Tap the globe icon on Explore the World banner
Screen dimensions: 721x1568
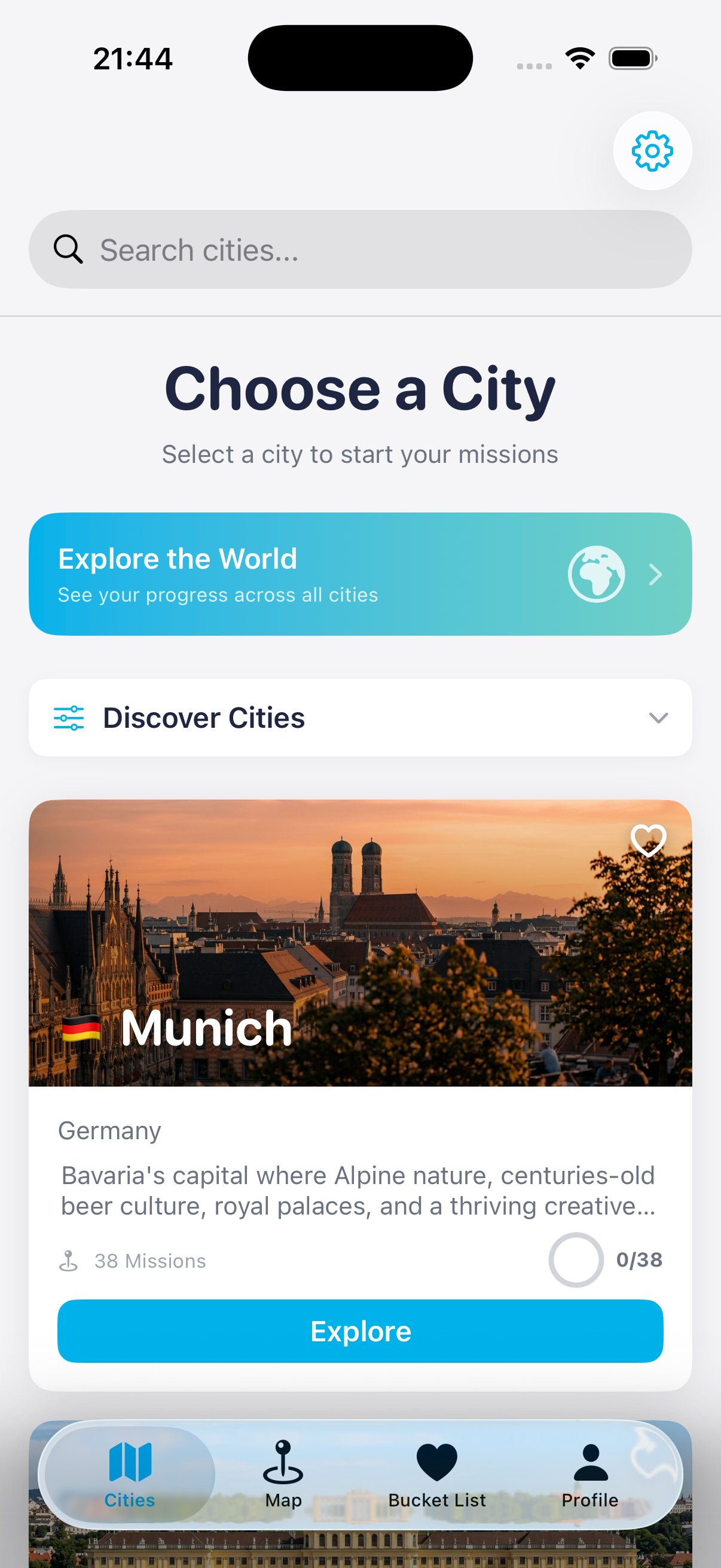click(x=595, y=573)
